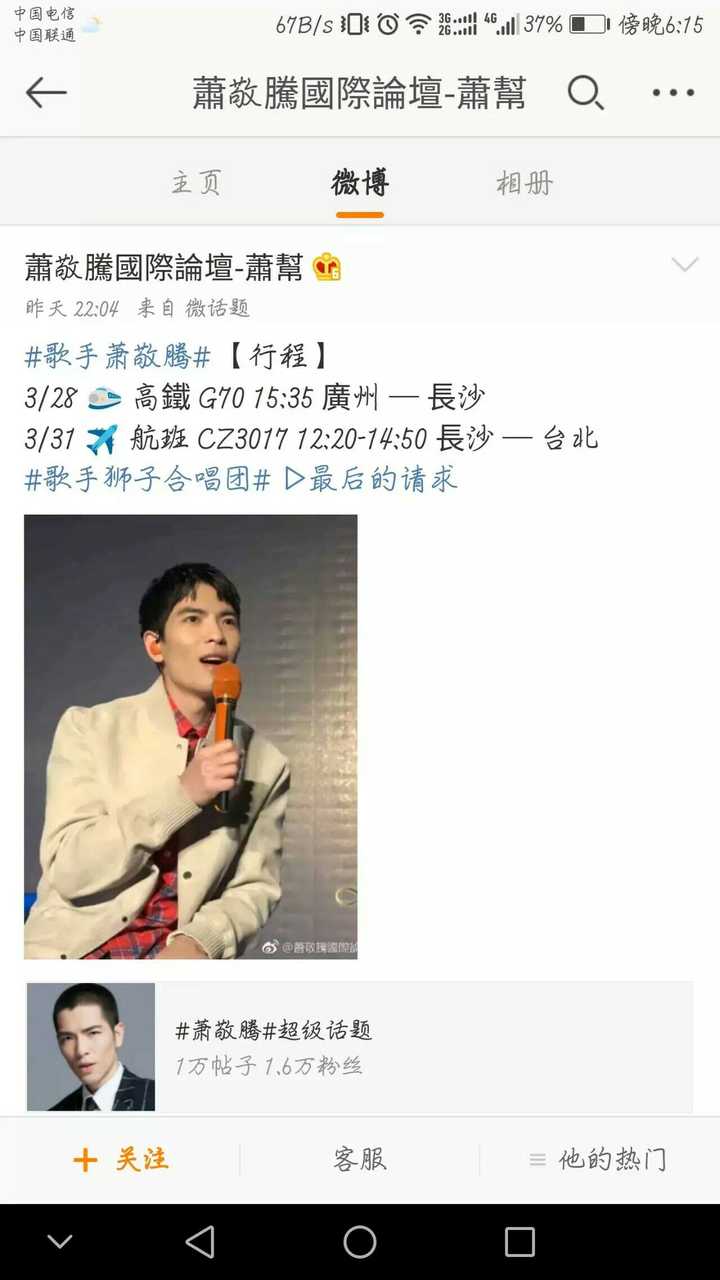Play the 最后的请求 video link
720x1280 pixels.
tap(372, 479)
